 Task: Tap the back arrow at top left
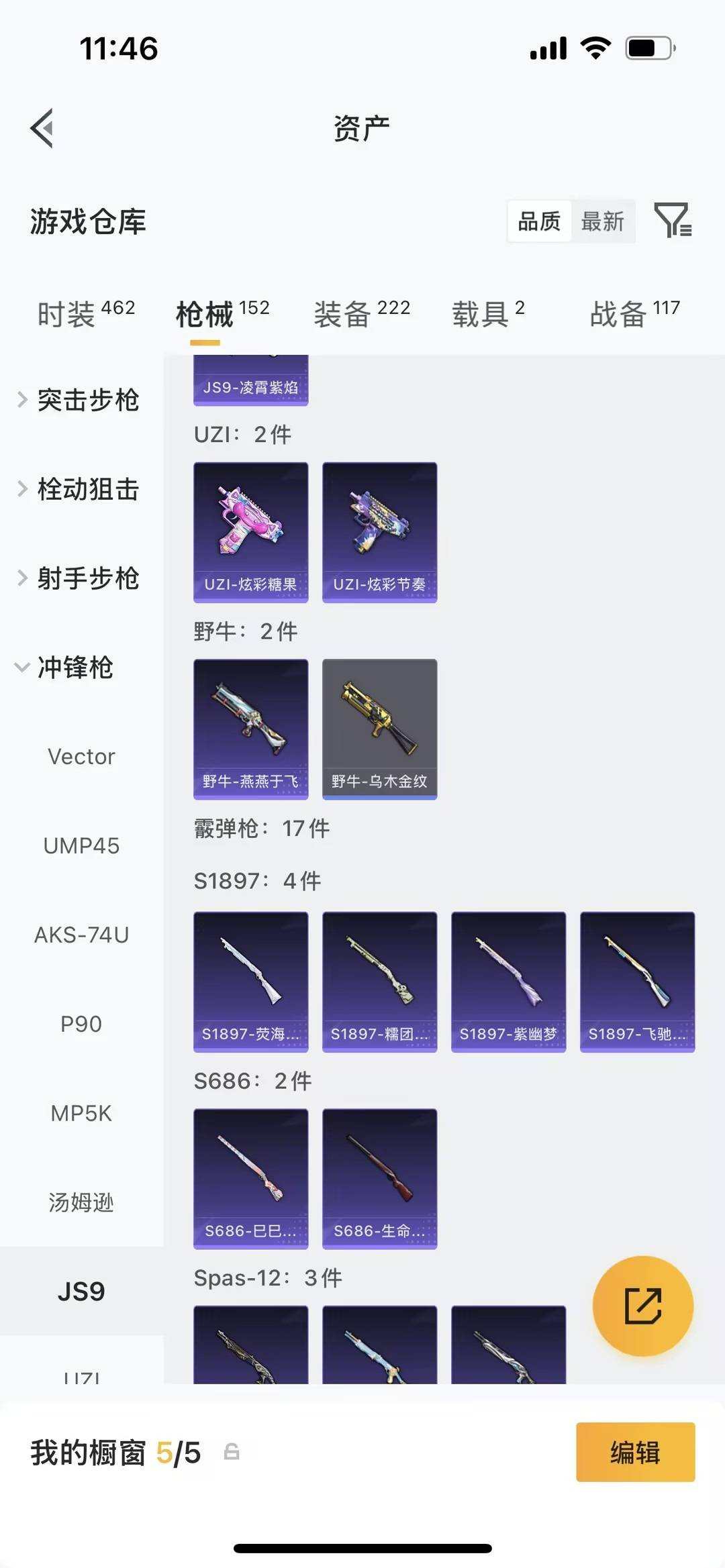(42, 129)
